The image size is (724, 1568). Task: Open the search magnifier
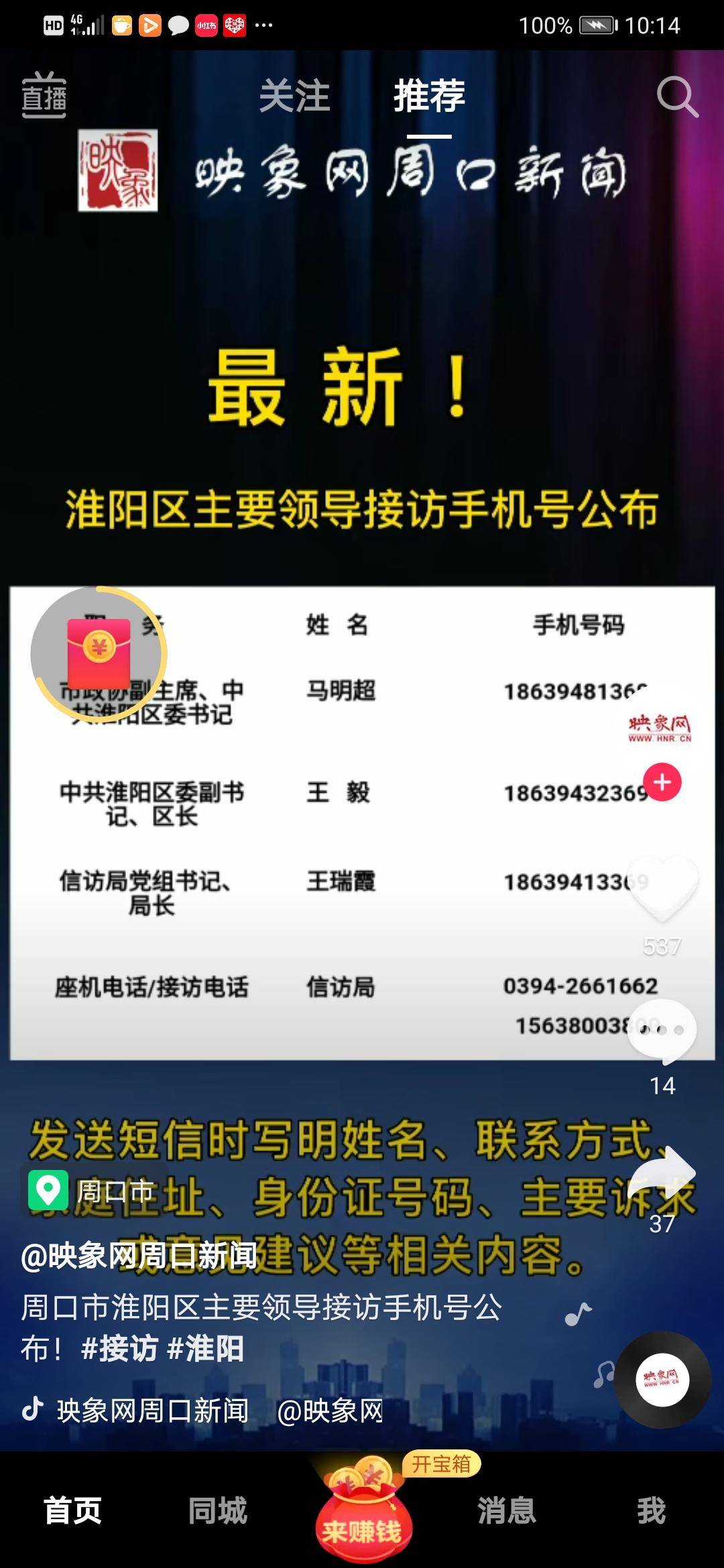677,97
